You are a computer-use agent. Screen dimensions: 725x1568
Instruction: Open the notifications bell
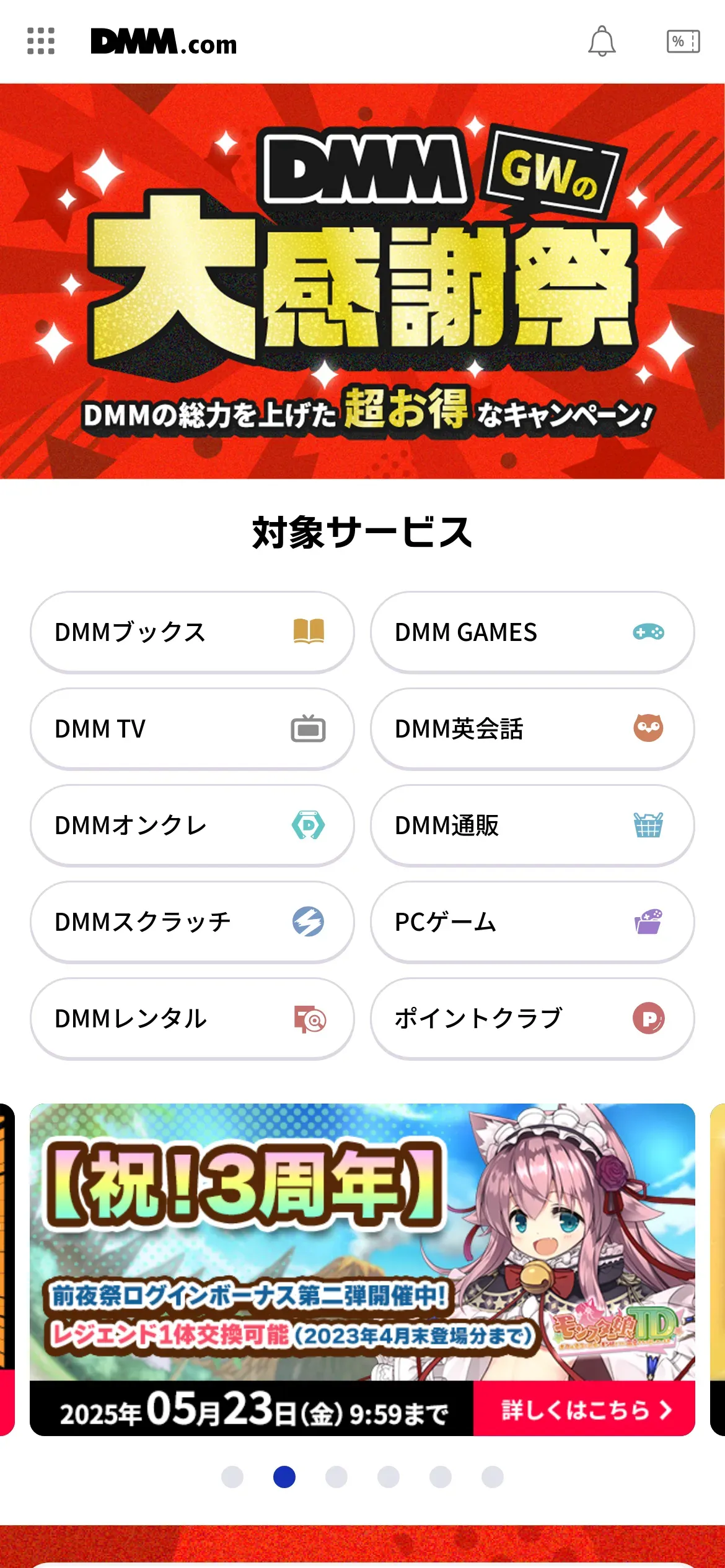click(x=602, y=41)
